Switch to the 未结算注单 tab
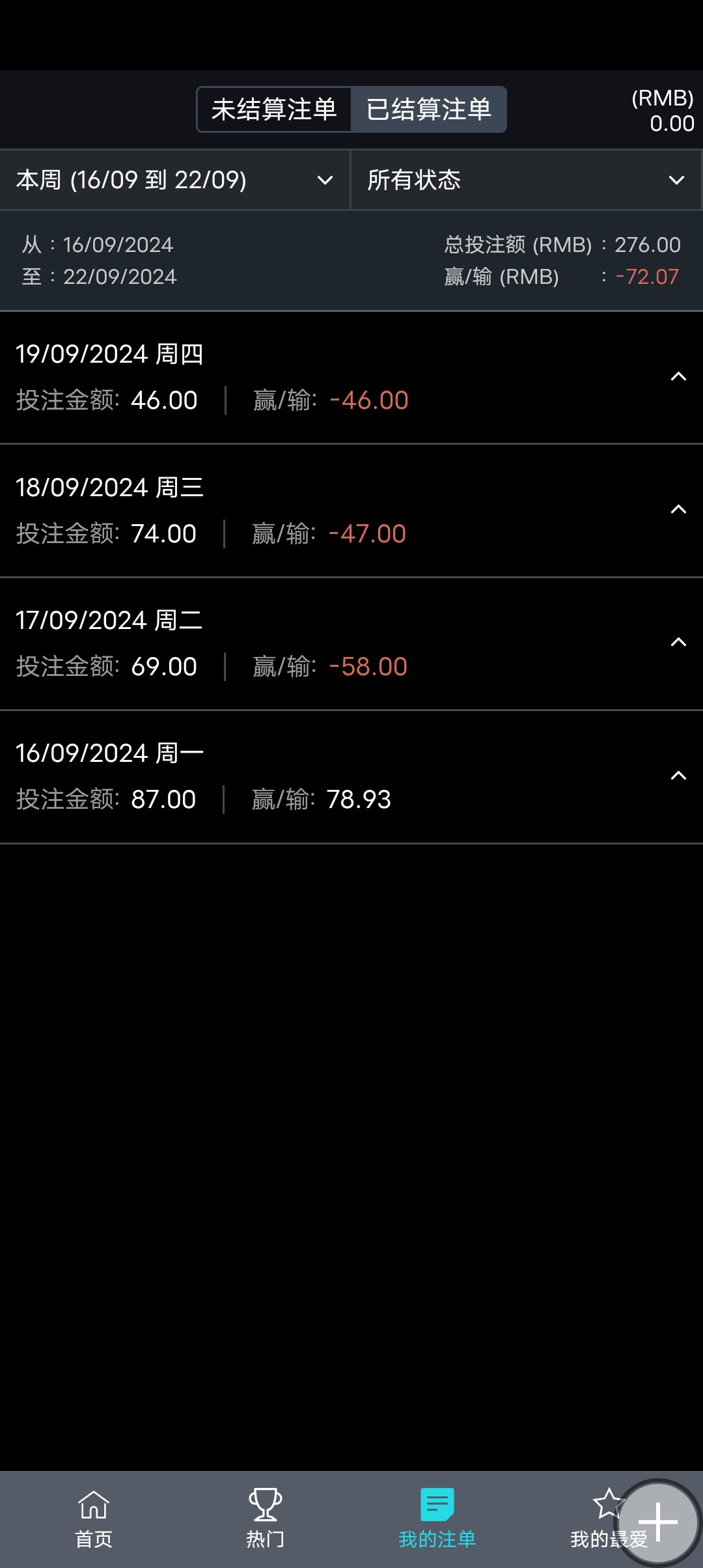 (x=274, y=109)
